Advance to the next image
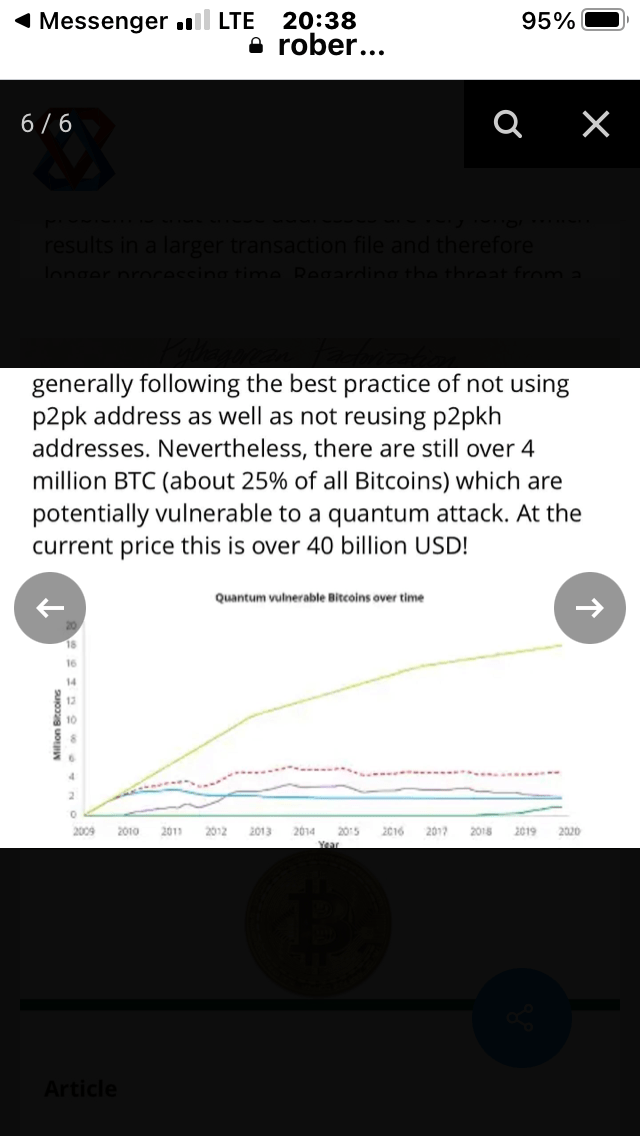Screen dimensions: 640x1136 click(x=590, y=608)
